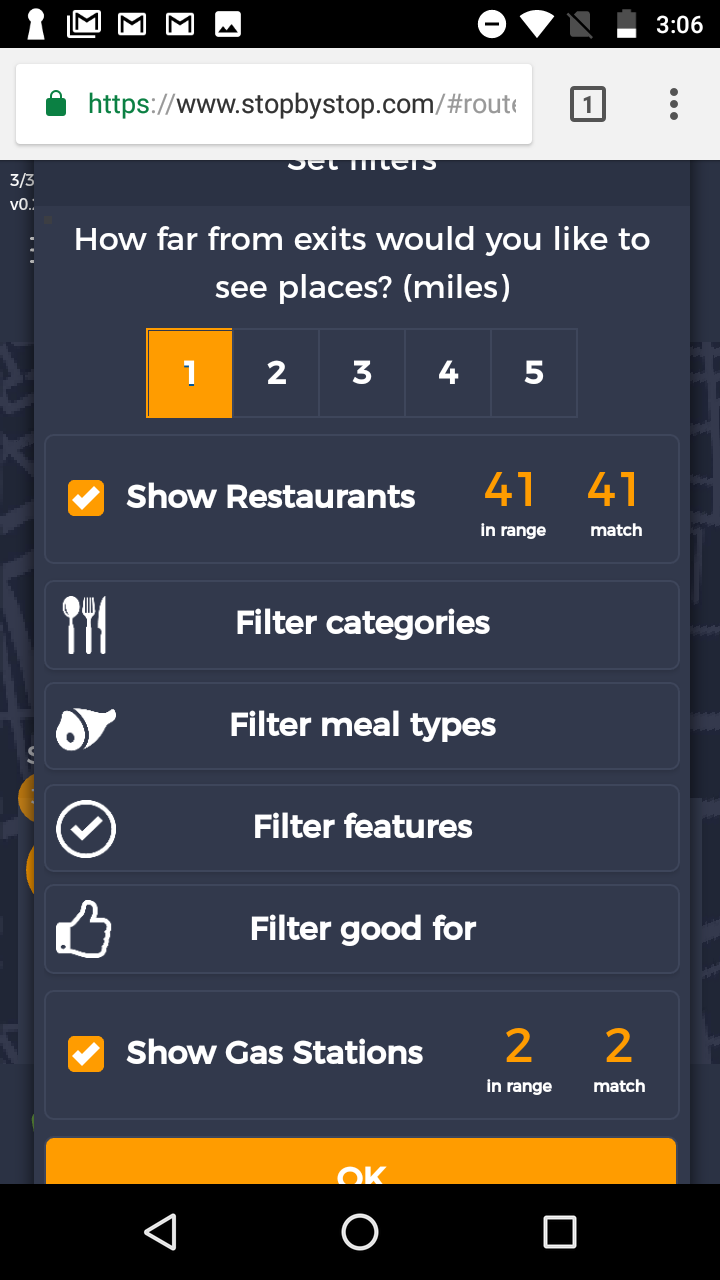Select 1 mile distance from exits
Screen dimensions: 720x1280
tap(190, 373)
